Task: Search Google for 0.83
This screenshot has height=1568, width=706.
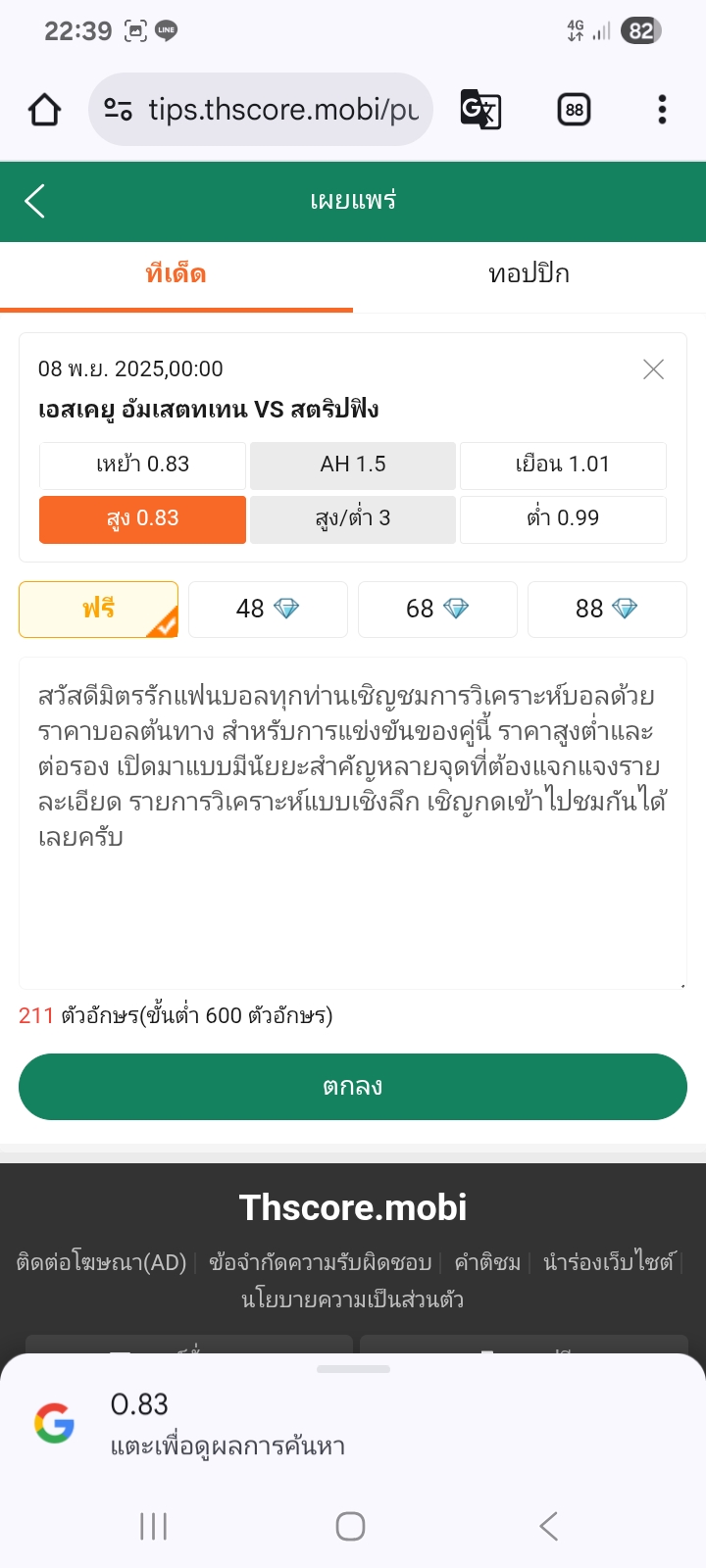Action: [x=226, y=1423]
